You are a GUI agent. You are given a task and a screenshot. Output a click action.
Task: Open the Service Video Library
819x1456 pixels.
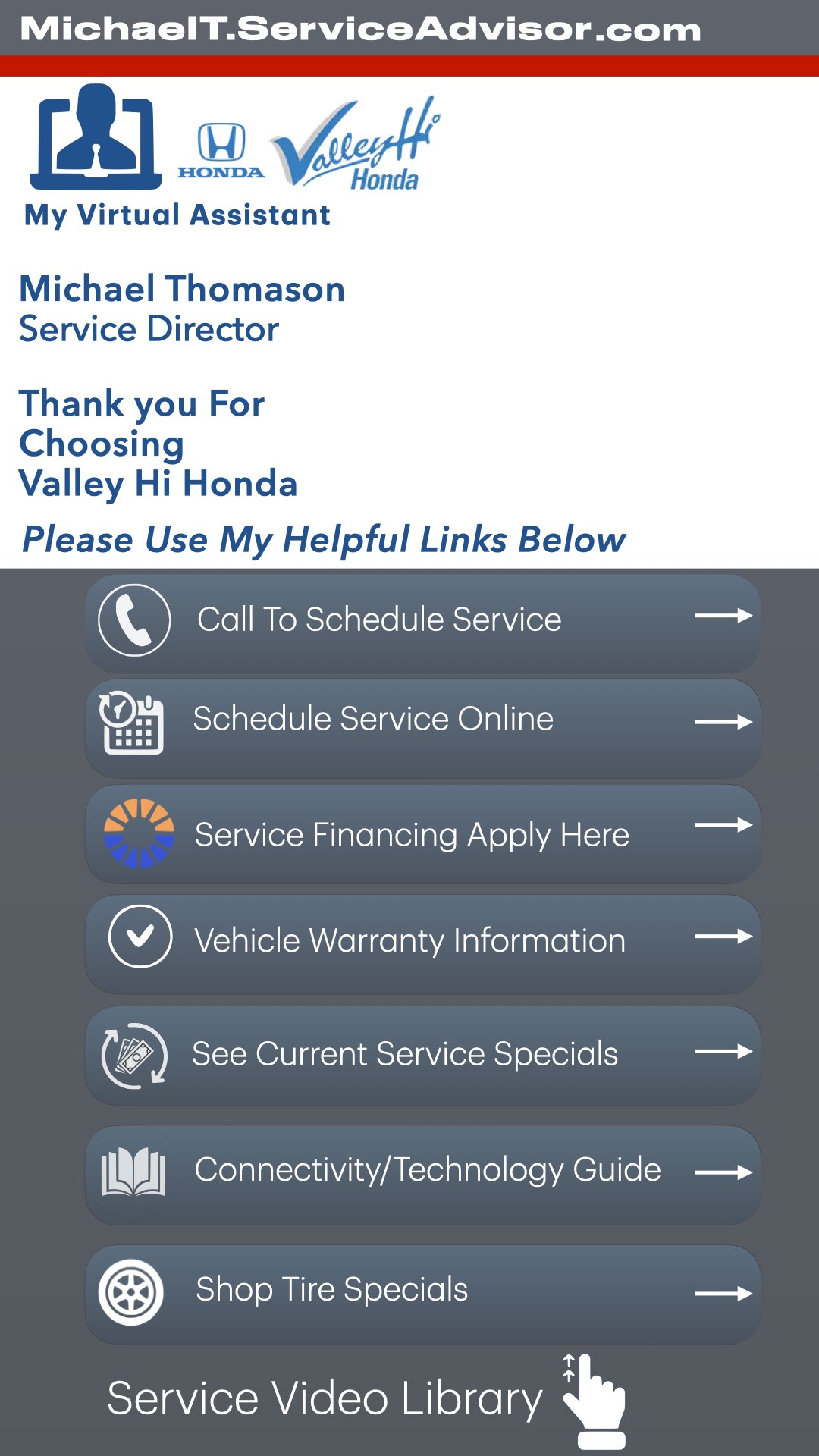364,1399
